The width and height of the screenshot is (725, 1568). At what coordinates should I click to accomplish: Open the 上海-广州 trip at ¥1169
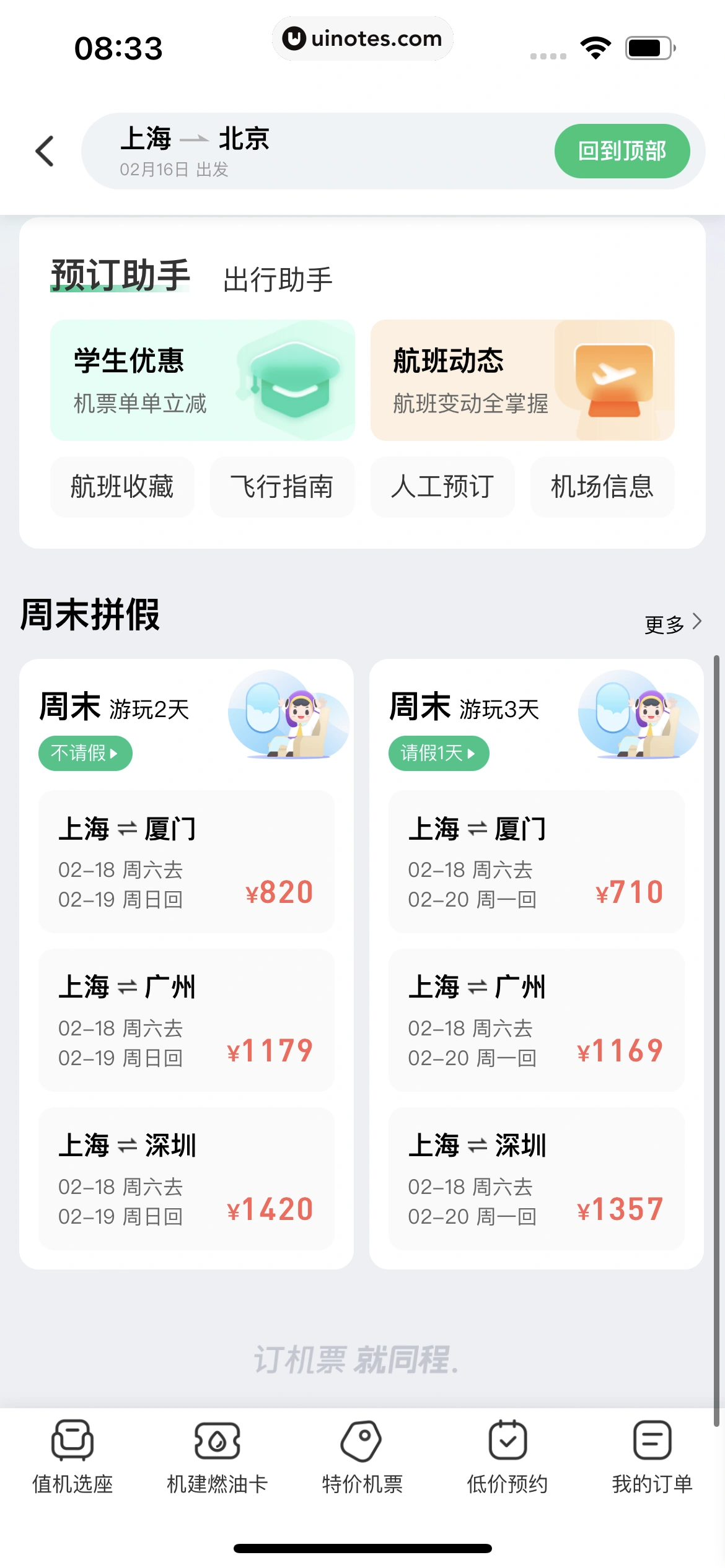536,1020
